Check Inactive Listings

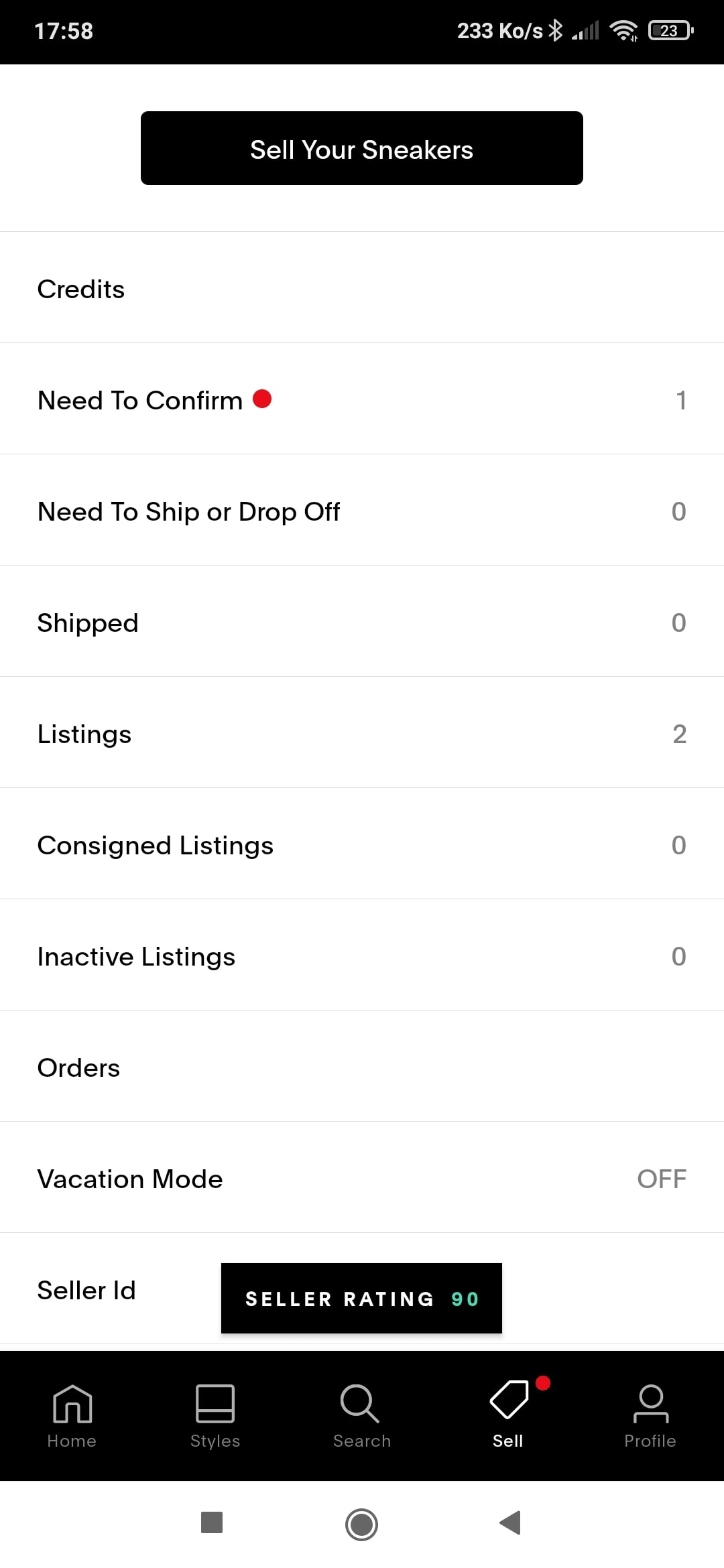tap(362, 955)
